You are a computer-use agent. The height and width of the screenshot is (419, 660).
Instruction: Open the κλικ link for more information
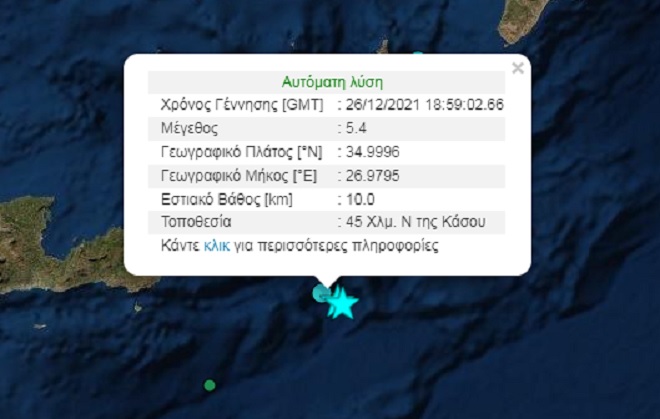[216, 244]
